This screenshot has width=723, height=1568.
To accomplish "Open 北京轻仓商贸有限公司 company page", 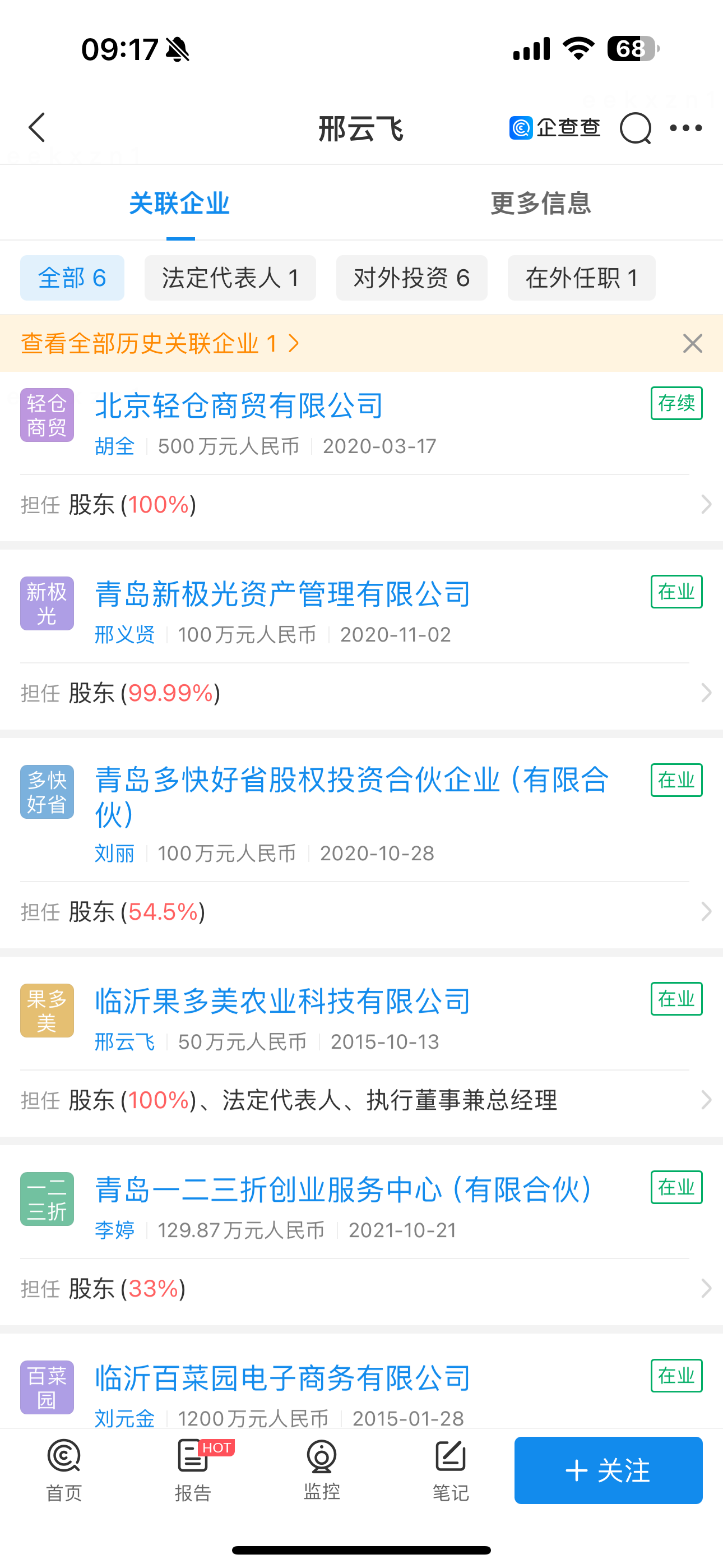I will point(239,406).
